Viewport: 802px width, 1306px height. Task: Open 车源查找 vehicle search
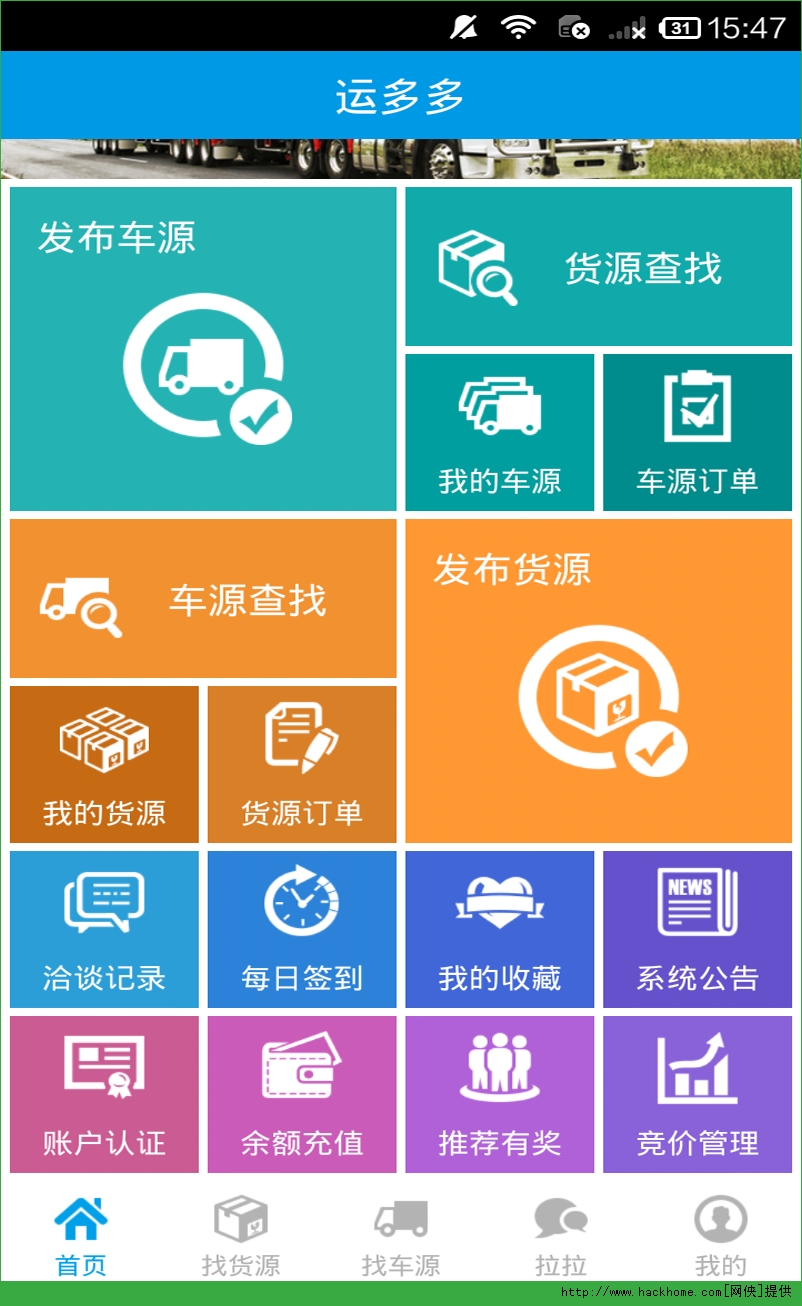coord(203,599)
